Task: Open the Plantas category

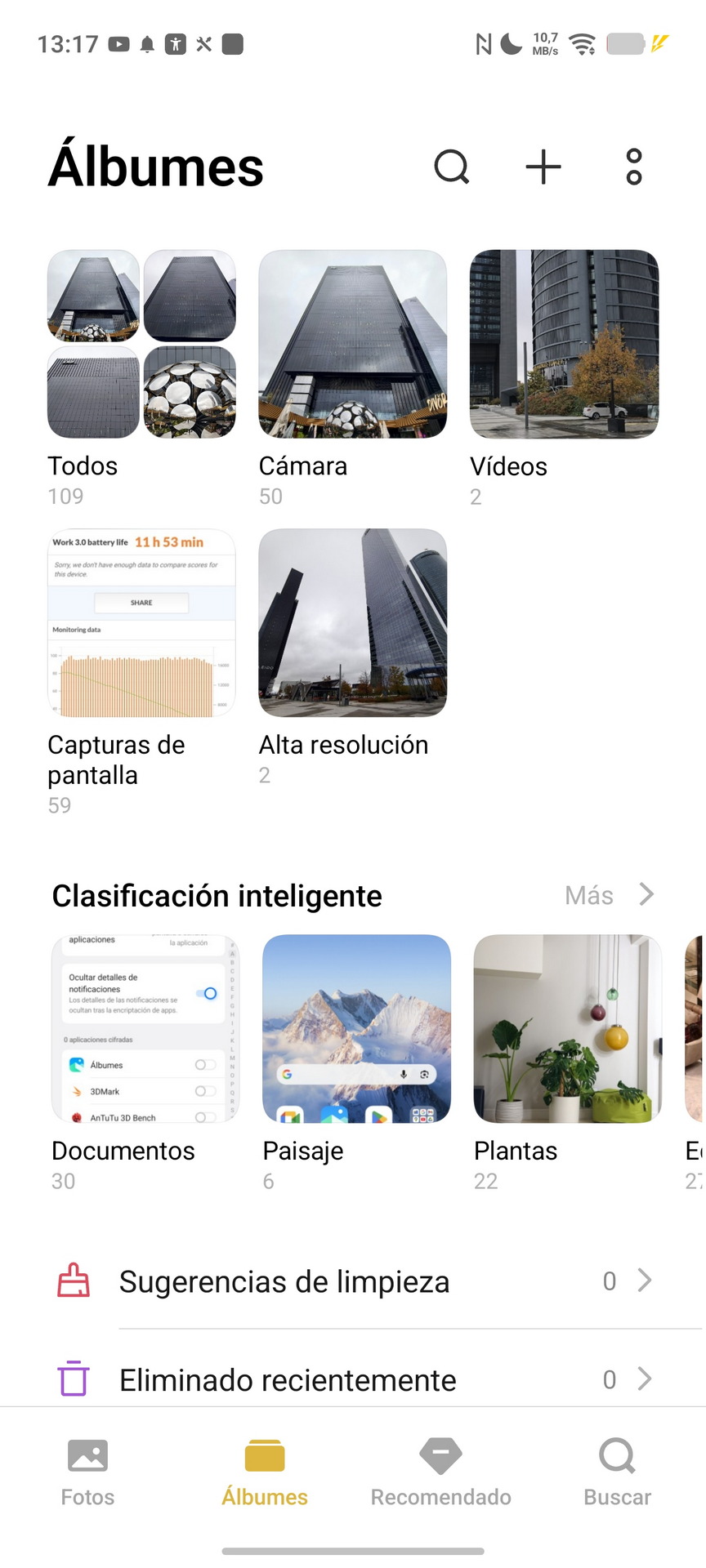Action: pyautogui.click(x=567, y=1029)
